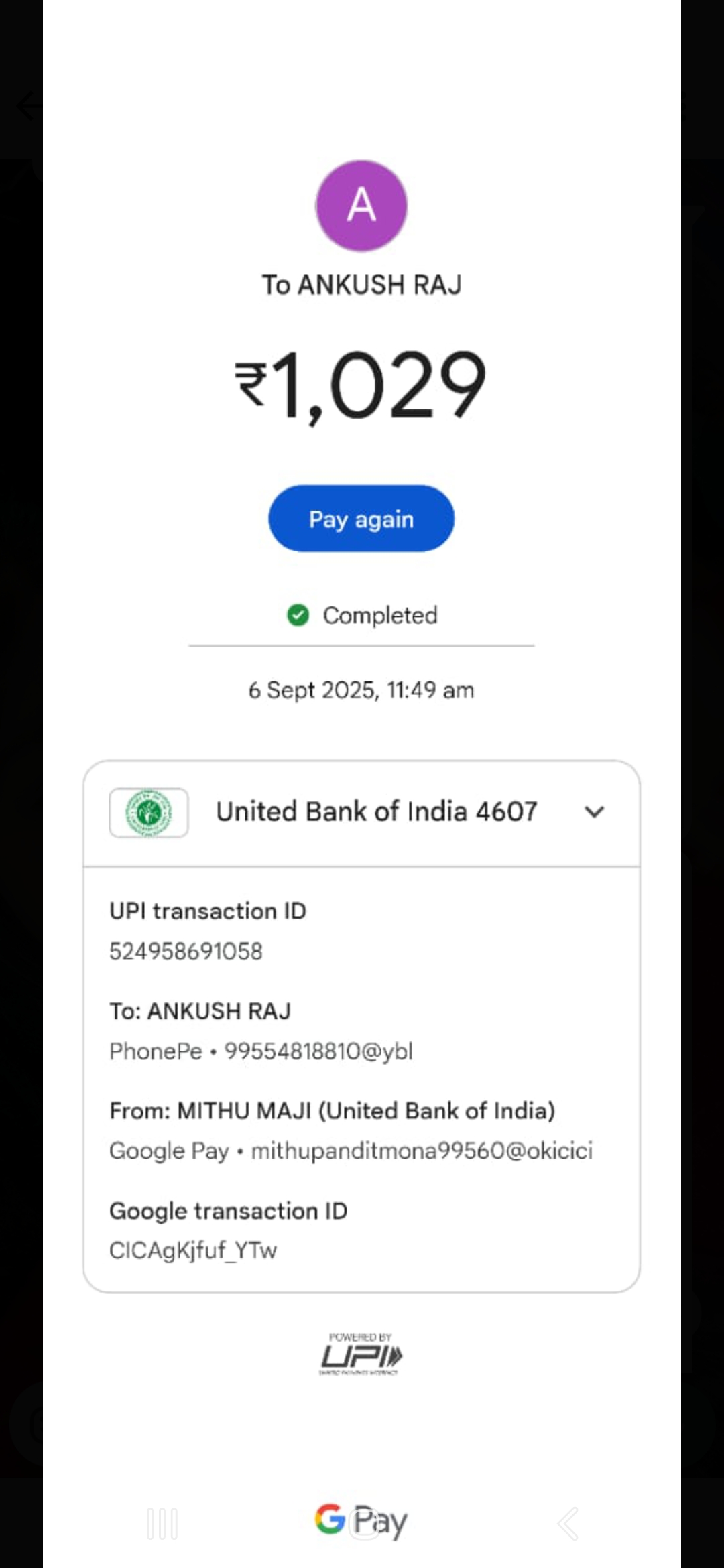
Task: Expand the United Bank of India 4607 details
Action: pyautogui.click(x=594, y=812)
